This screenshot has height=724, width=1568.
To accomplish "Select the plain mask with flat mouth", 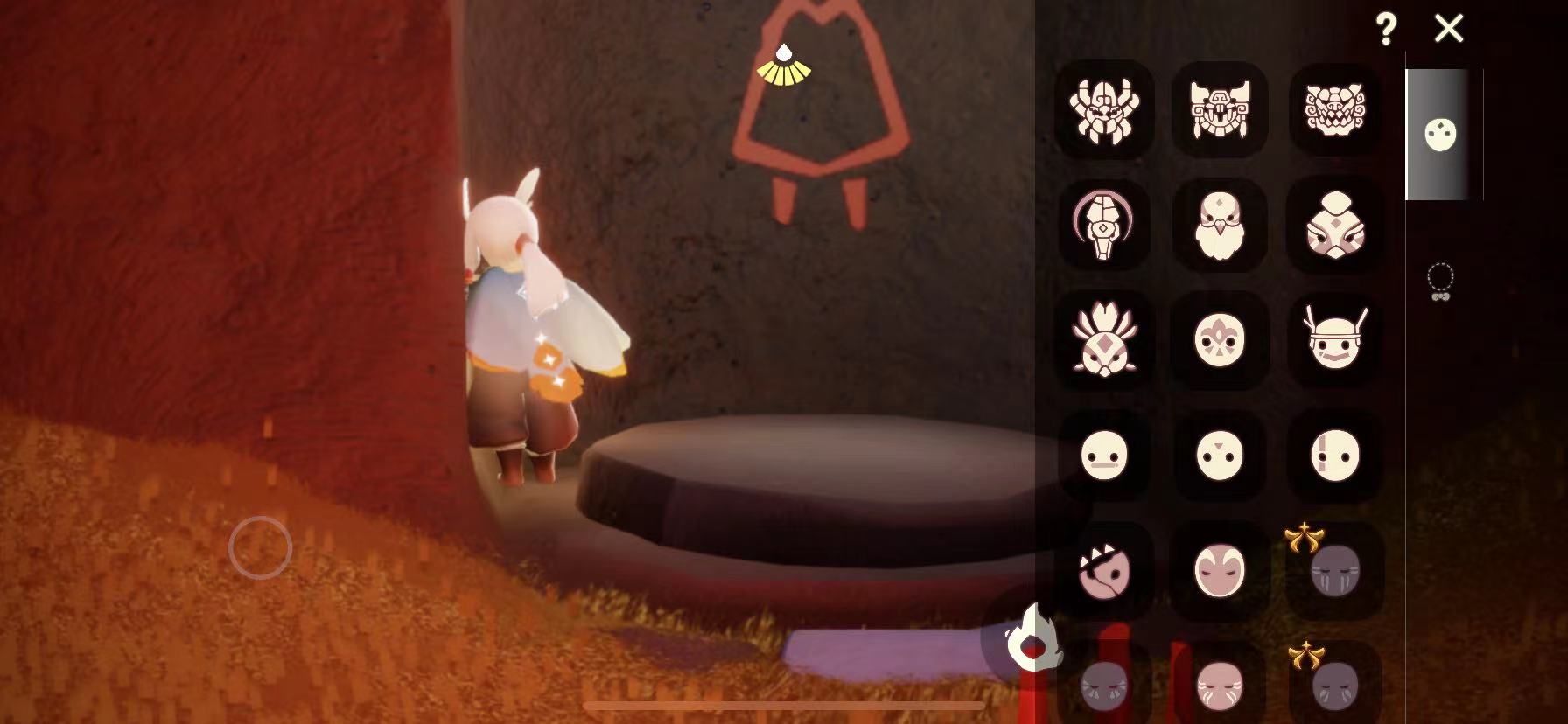I will (1104, 456).
